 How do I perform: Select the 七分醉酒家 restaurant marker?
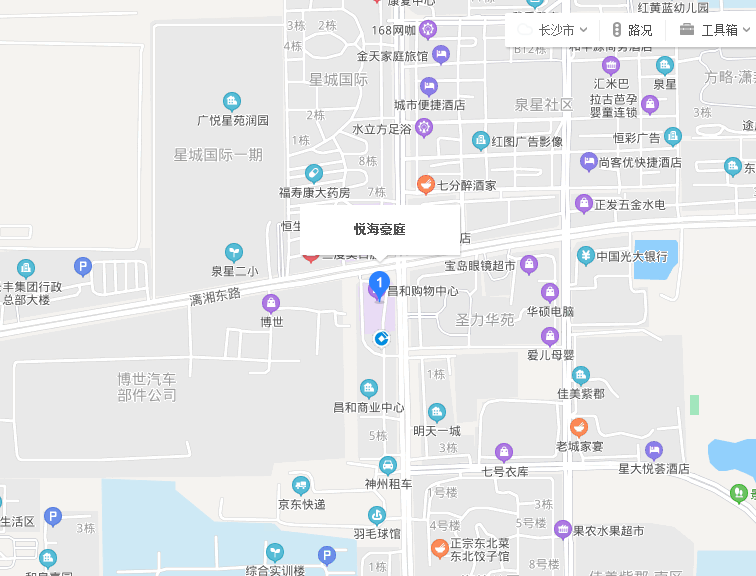click(425, 184)
